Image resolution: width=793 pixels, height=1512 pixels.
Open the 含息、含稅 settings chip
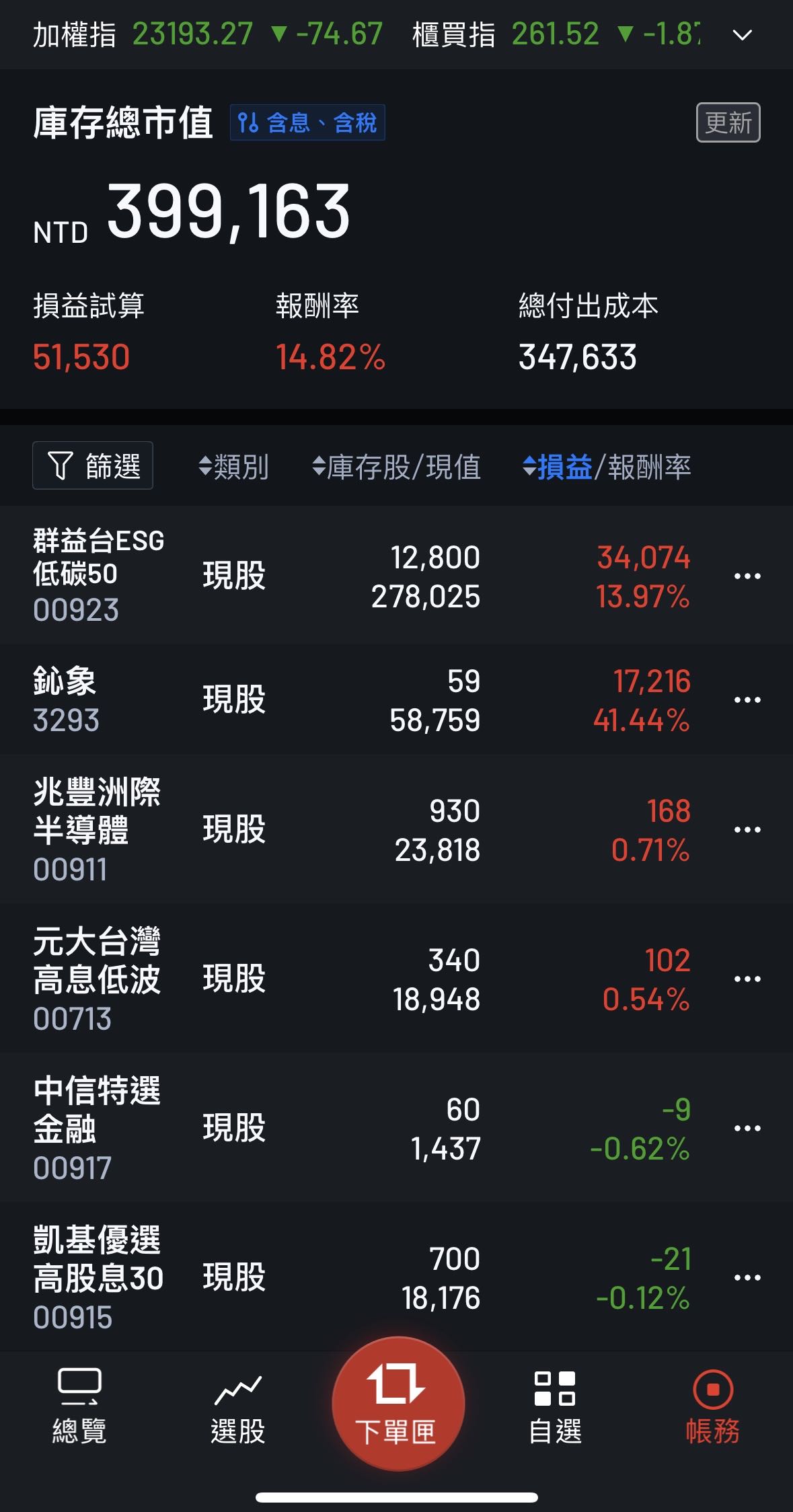point(307,122)
